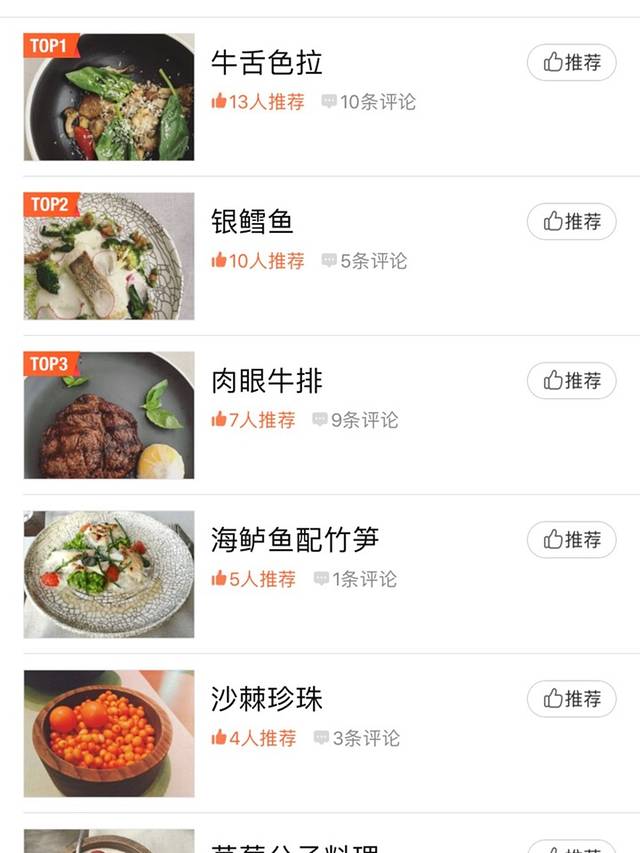The width and height of the screenshot is (640, 853).
Task: Open the 牛舌色拉 dish photo
Action: coord(109,97)
